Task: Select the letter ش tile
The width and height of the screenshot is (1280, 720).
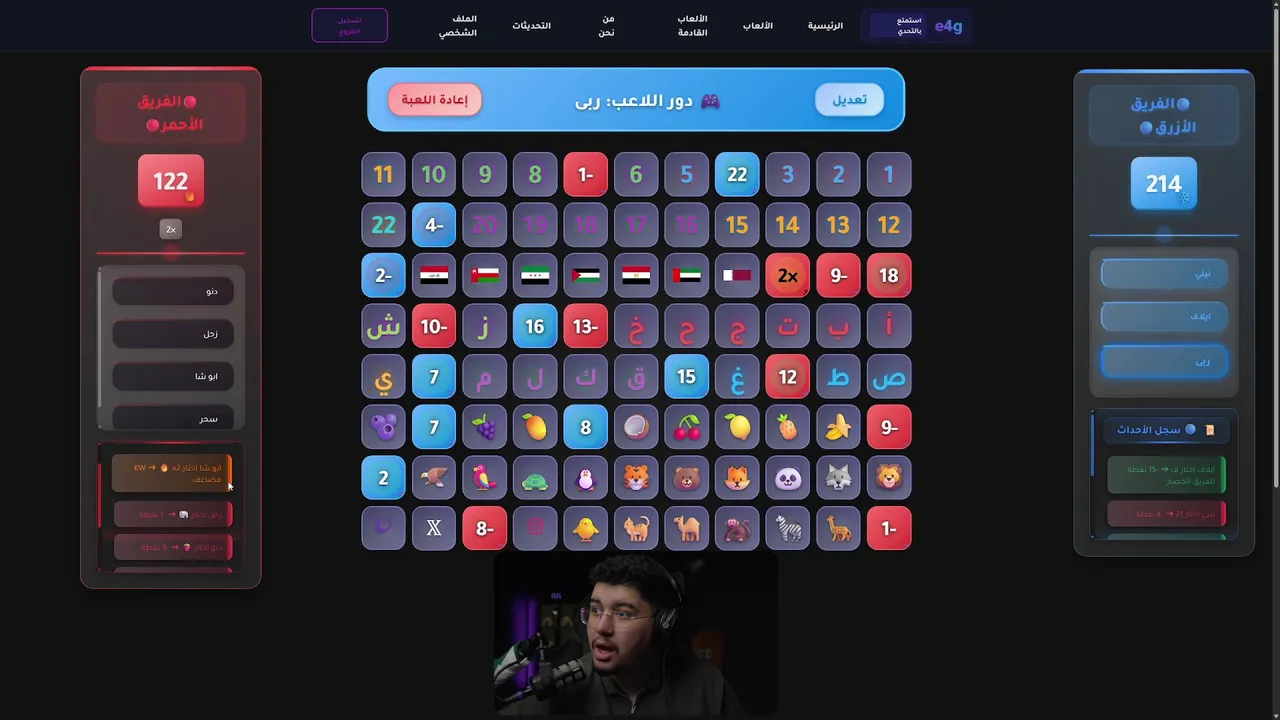Action: [x=383, y=326]
